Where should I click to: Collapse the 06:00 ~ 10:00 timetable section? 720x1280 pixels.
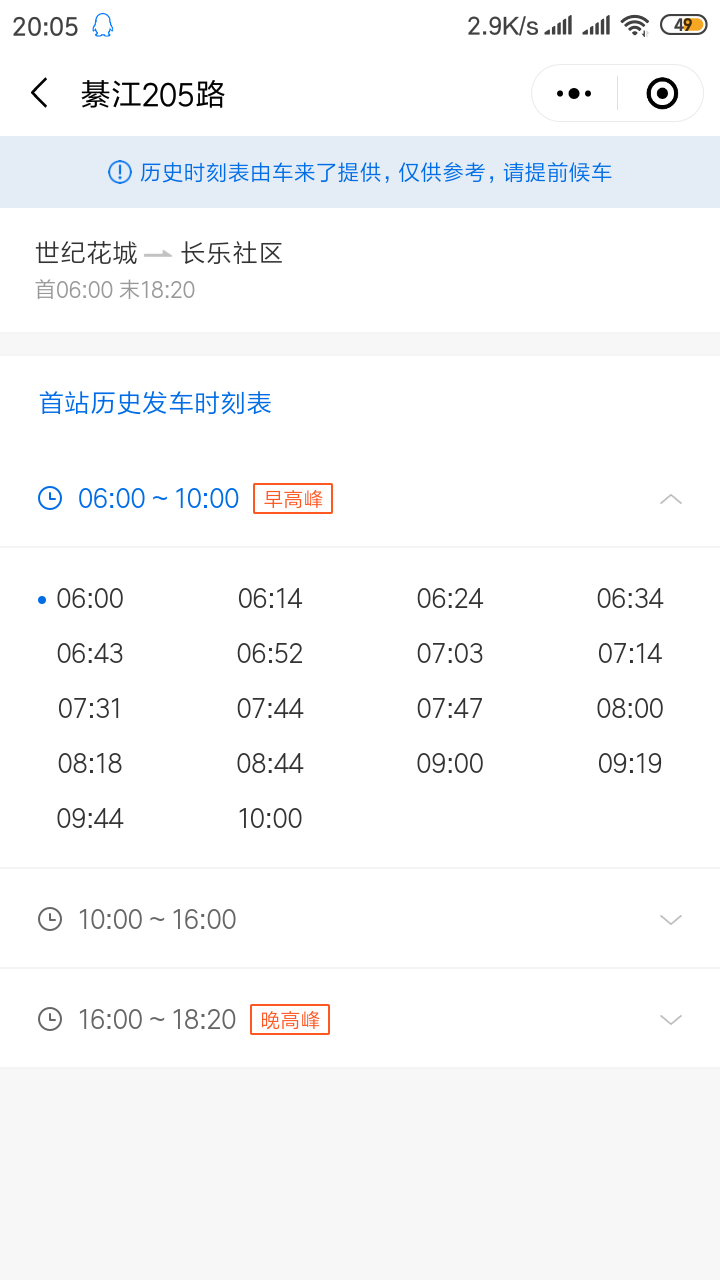pyautogui.click(x=671, y=499)
